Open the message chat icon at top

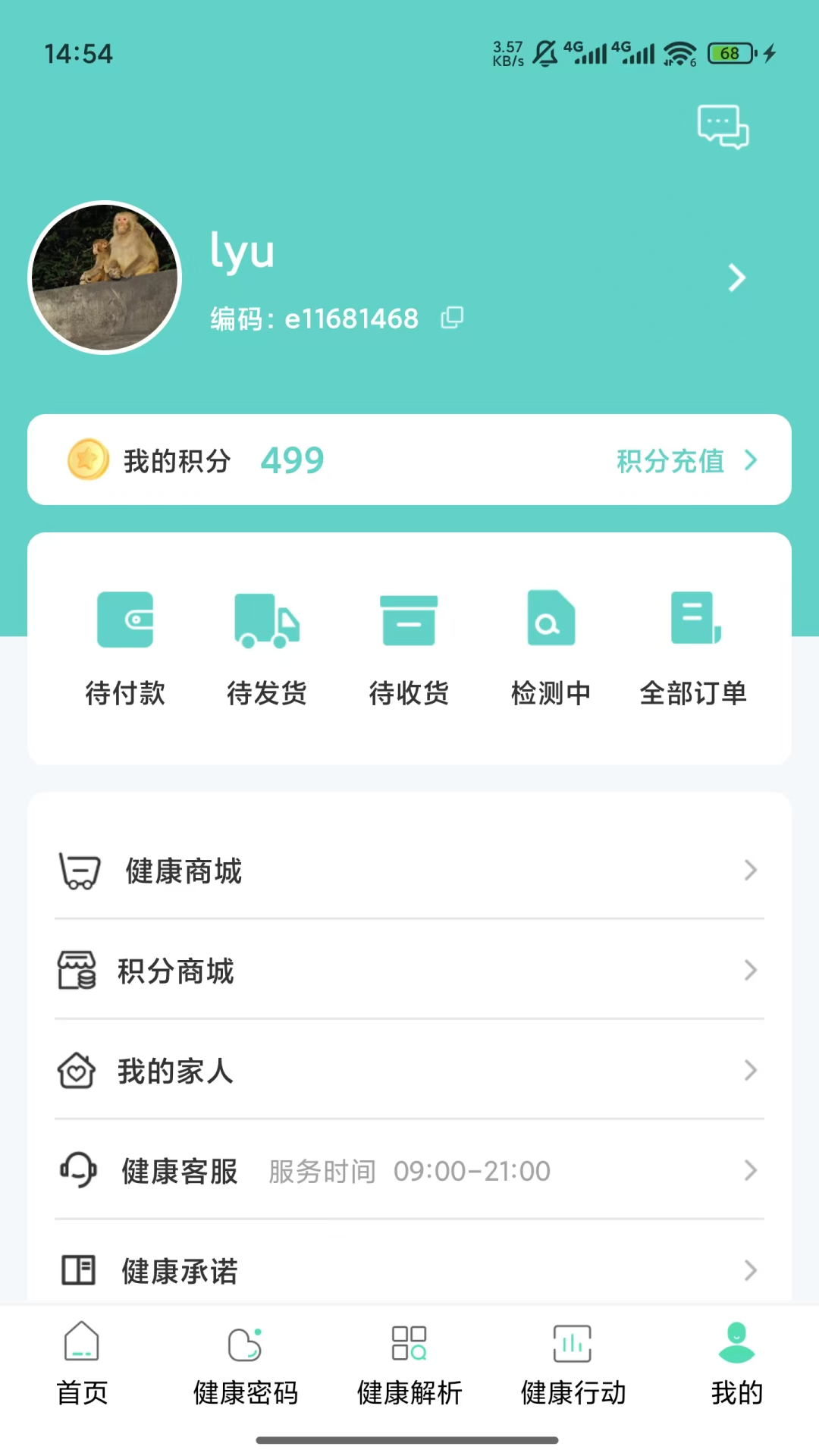[x=721, y=127]
